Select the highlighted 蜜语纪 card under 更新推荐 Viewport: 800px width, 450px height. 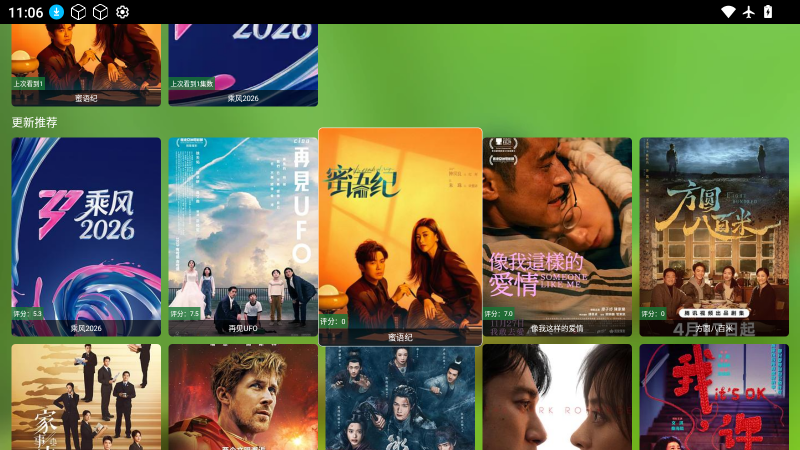[400, 236]
